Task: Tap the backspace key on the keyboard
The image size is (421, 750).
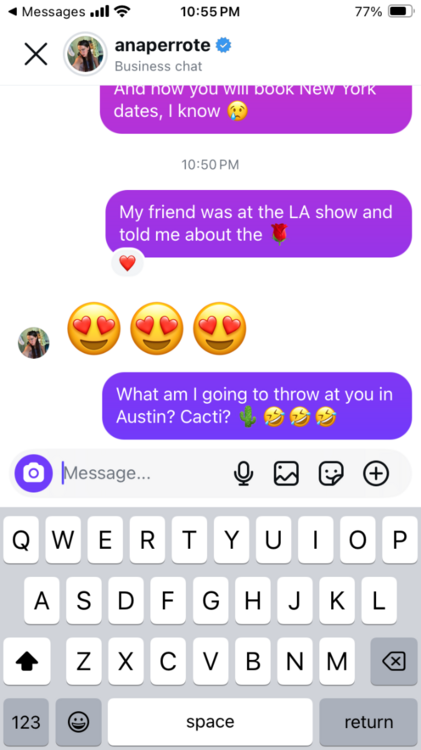Action: tap(394, 662)
